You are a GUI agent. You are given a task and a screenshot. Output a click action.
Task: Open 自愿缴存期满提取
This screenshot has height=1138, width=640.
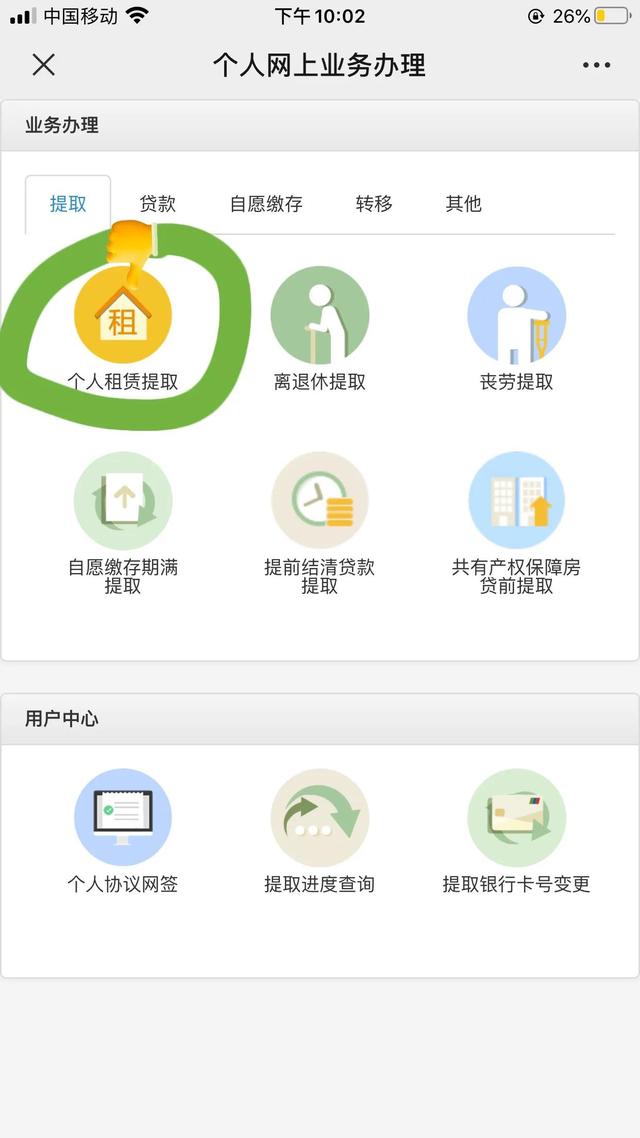(x=123, y=523)
